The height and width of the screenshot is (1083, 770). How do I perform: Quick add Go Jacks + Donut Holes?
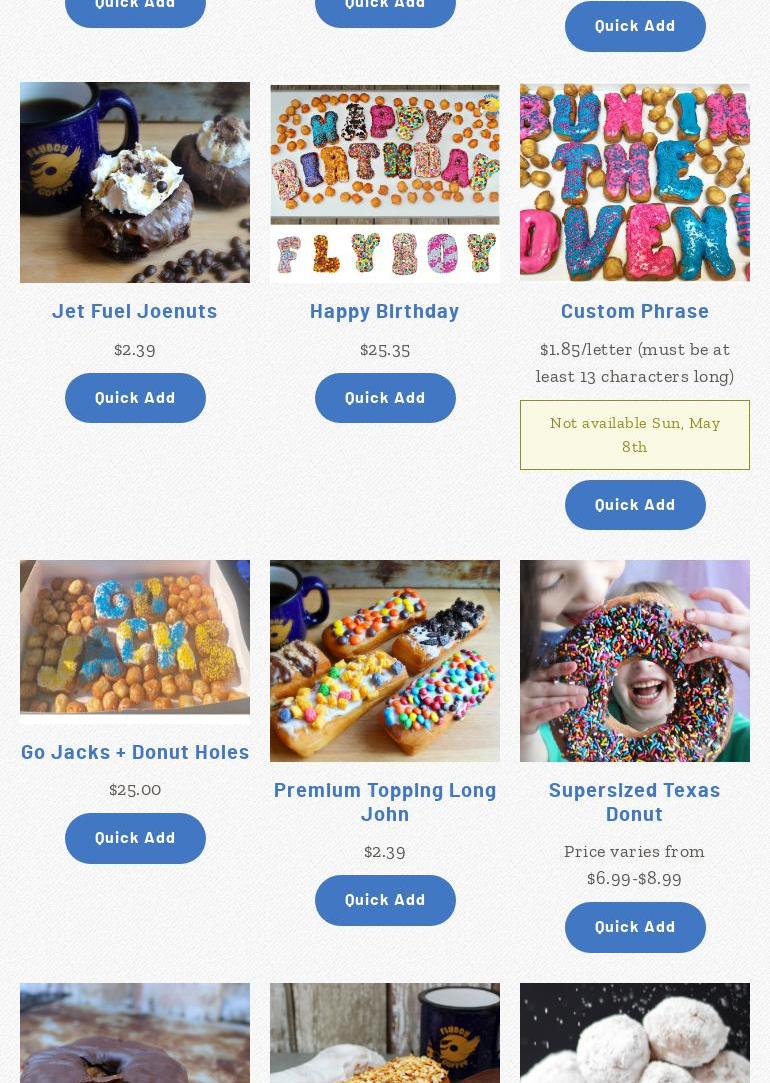click(x=135, y=838)
